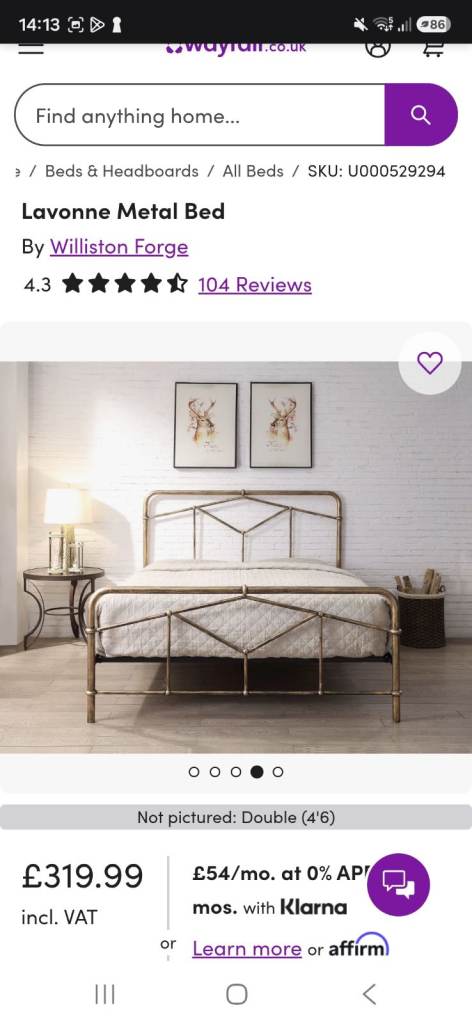
Task: Tap the purple search magnifier button
Action: pos(421,115)
